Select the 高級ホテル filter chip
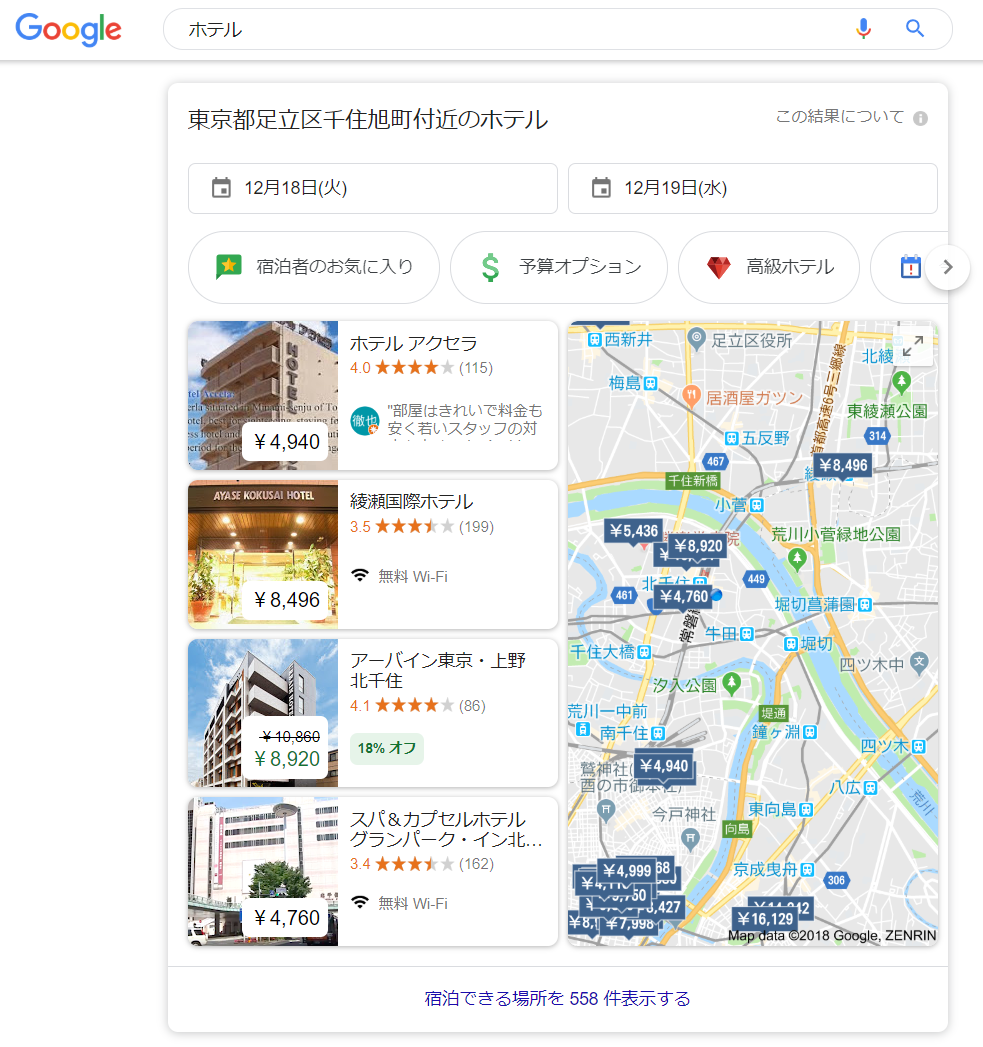Image resolution: width=983 pixels, height=1047 pixels. tap(768, 267)
